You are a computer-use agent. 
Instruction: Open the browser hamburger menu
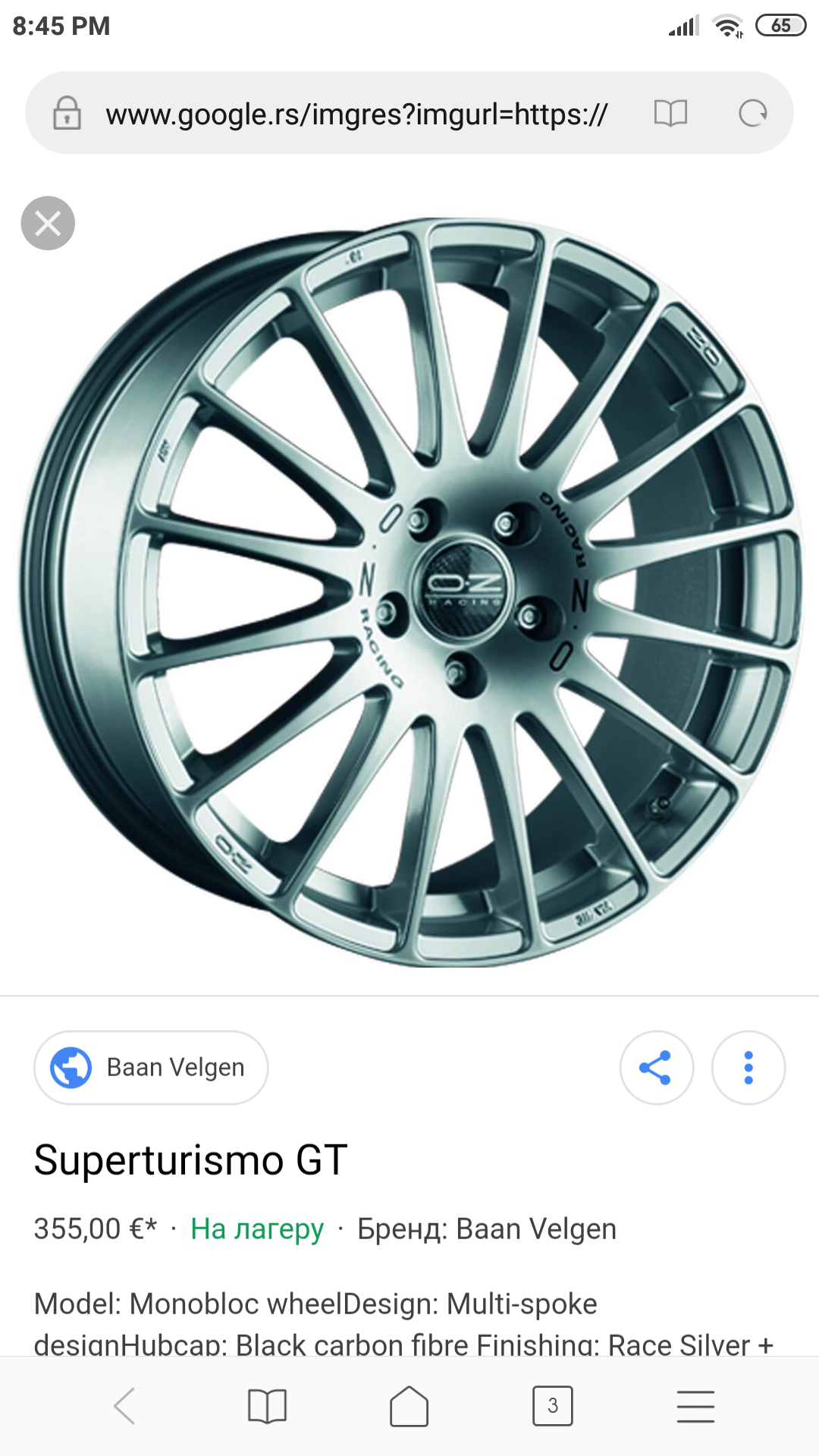click(x=695, y=1406)
